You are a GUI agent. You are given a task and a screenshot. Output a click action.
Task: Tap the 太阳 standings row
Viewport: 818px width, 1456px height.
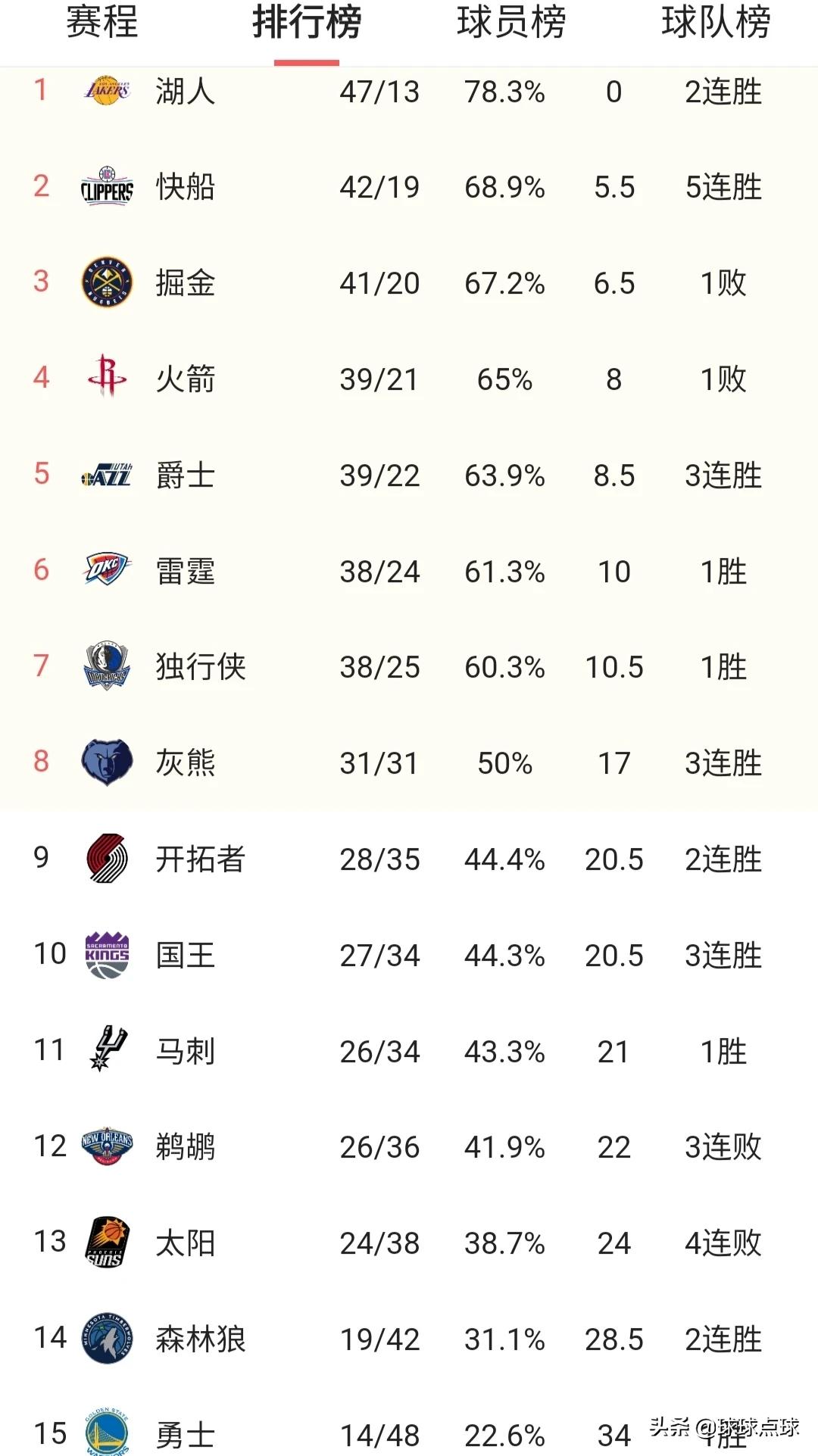tap(409, 1242)
